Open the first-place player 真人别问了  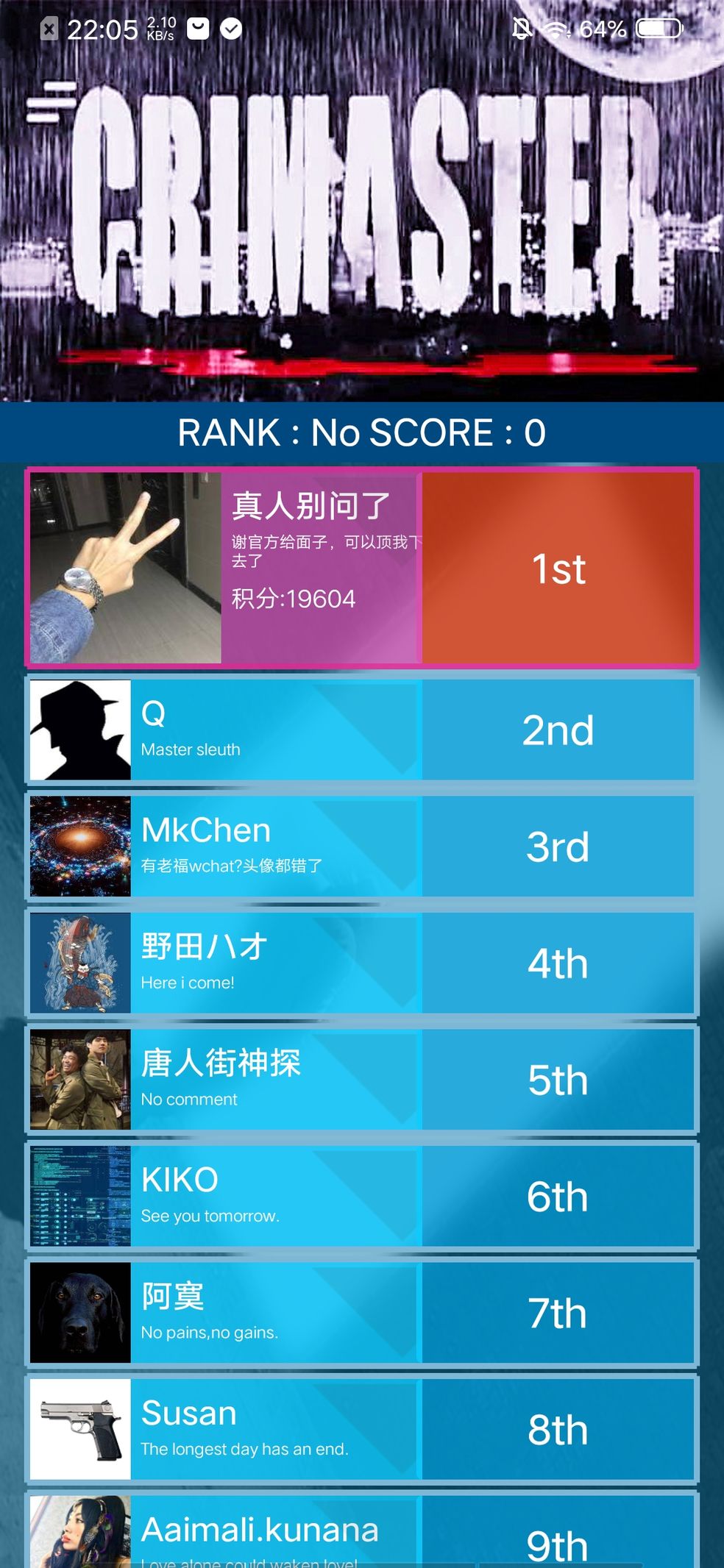pos(362,567)
